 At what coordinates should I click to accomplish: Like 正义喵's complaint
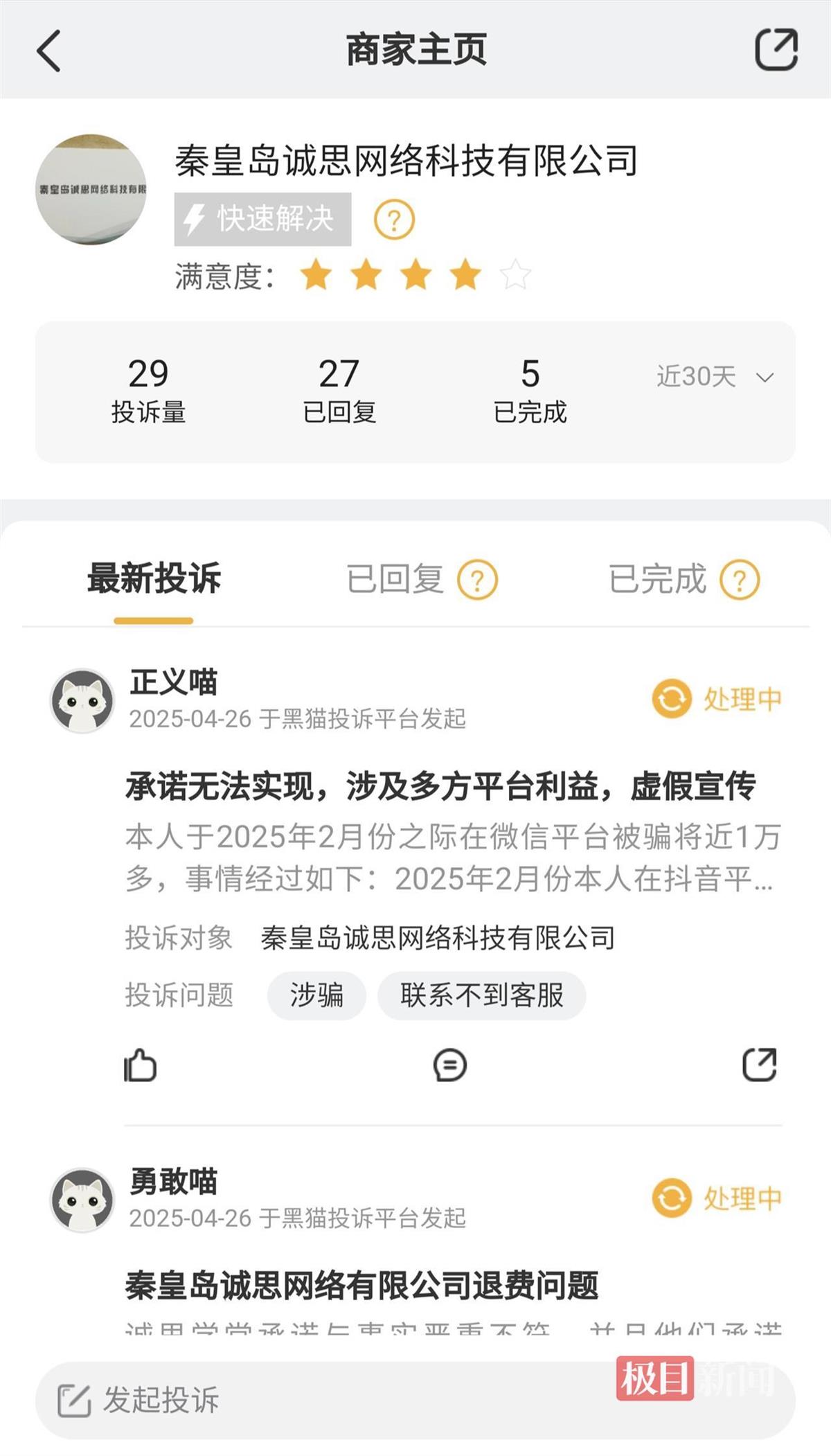point(141,1065)
